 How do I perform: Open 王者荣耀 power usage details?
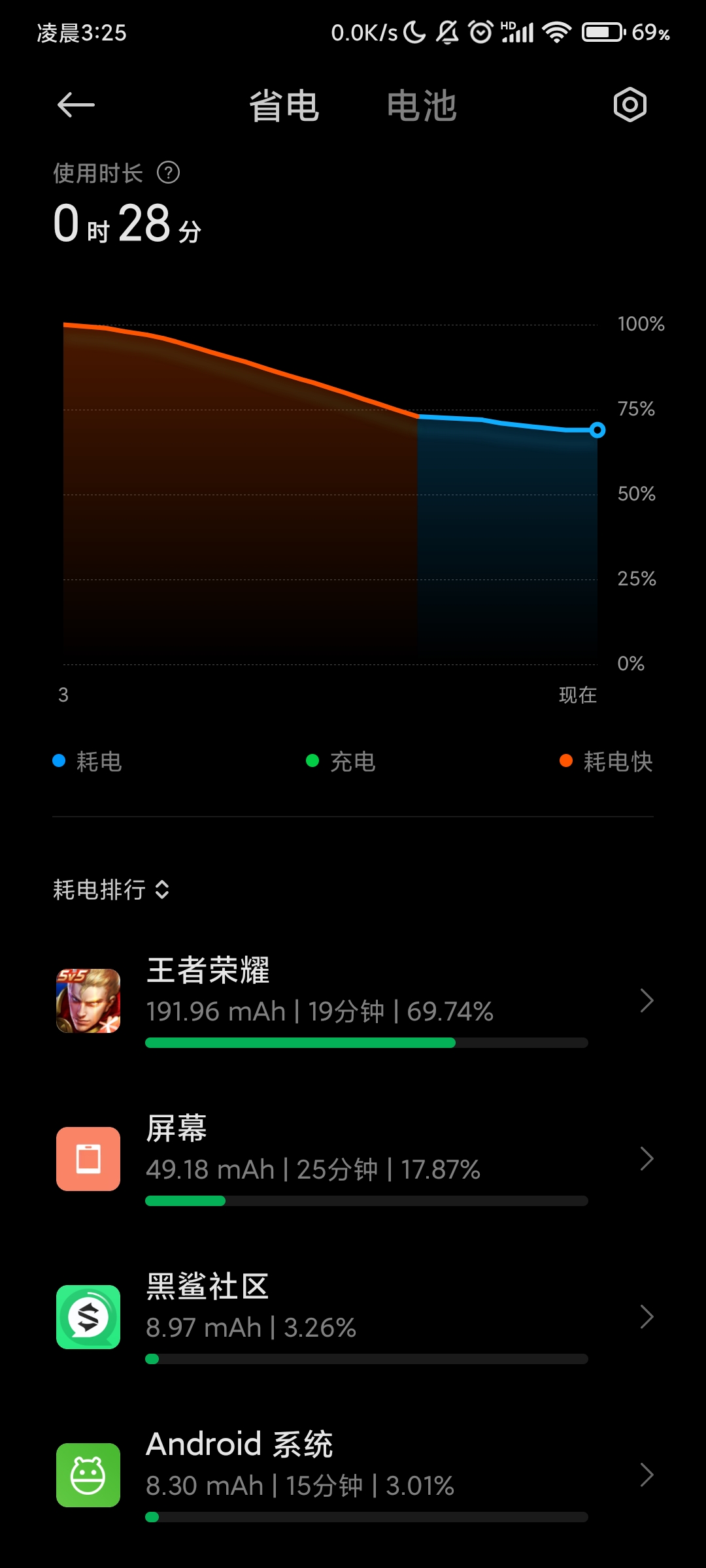[x=353, y=1001]
